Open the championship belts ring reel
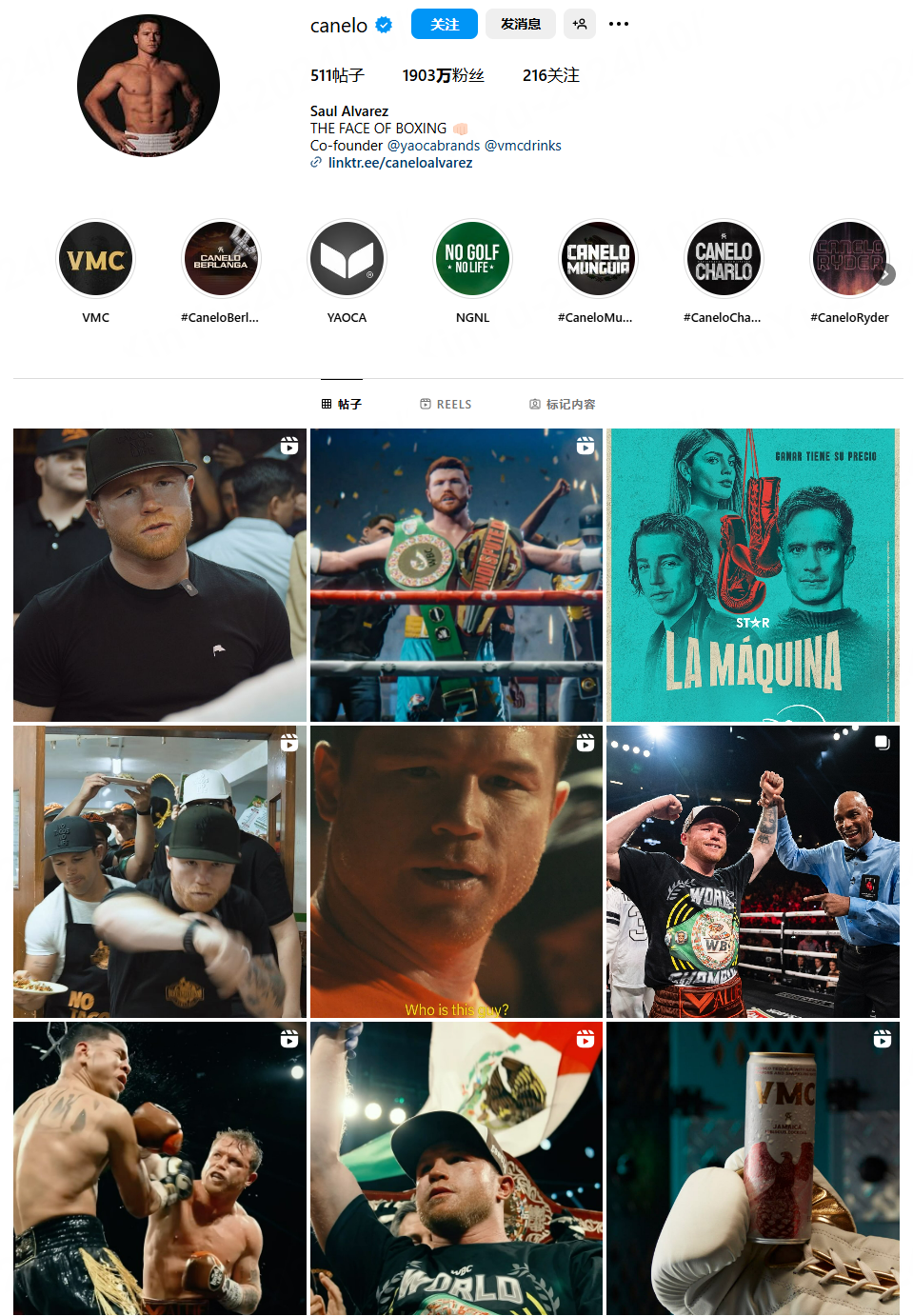Viewport: 913px width, 1316px height. pyautogui.click(x=456, y=574)
